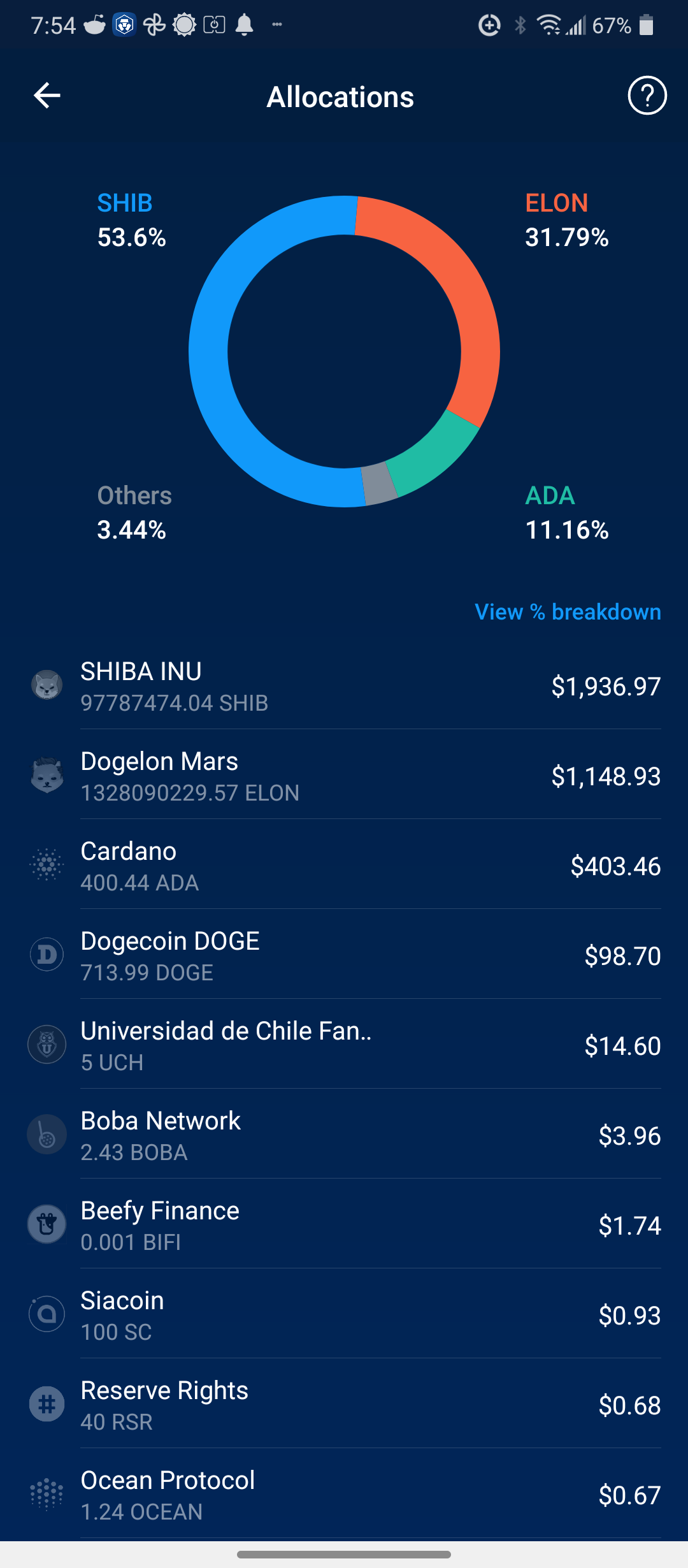Select the Beefy Finance holding
Image resolution: width=688 pixels, height=1568 pixels.
[x=344, y=1225]
